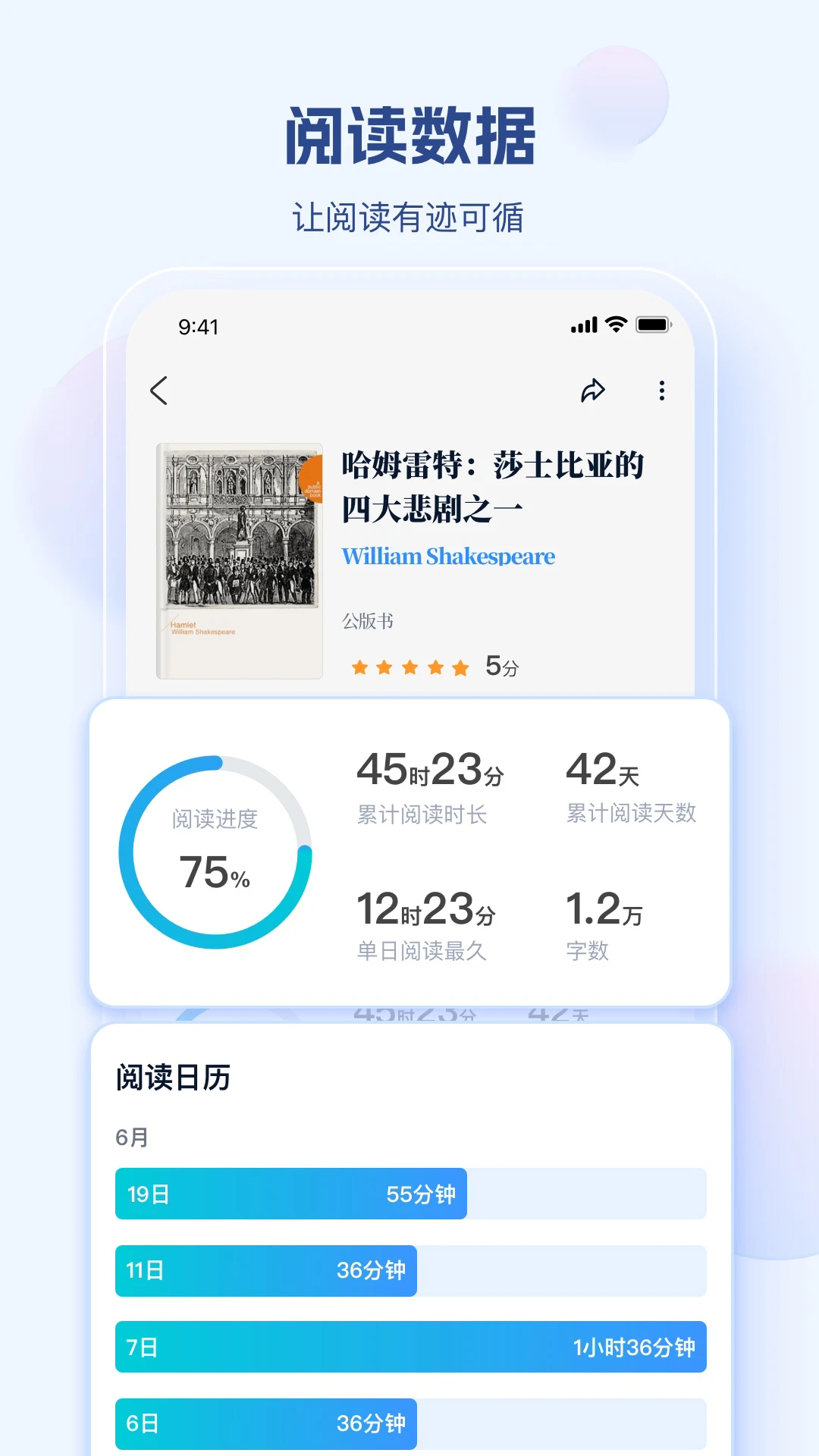Open the three-dot overflow menu
Image resolution: width=819 pixels, height=1456 pixels.
(661, 389)
